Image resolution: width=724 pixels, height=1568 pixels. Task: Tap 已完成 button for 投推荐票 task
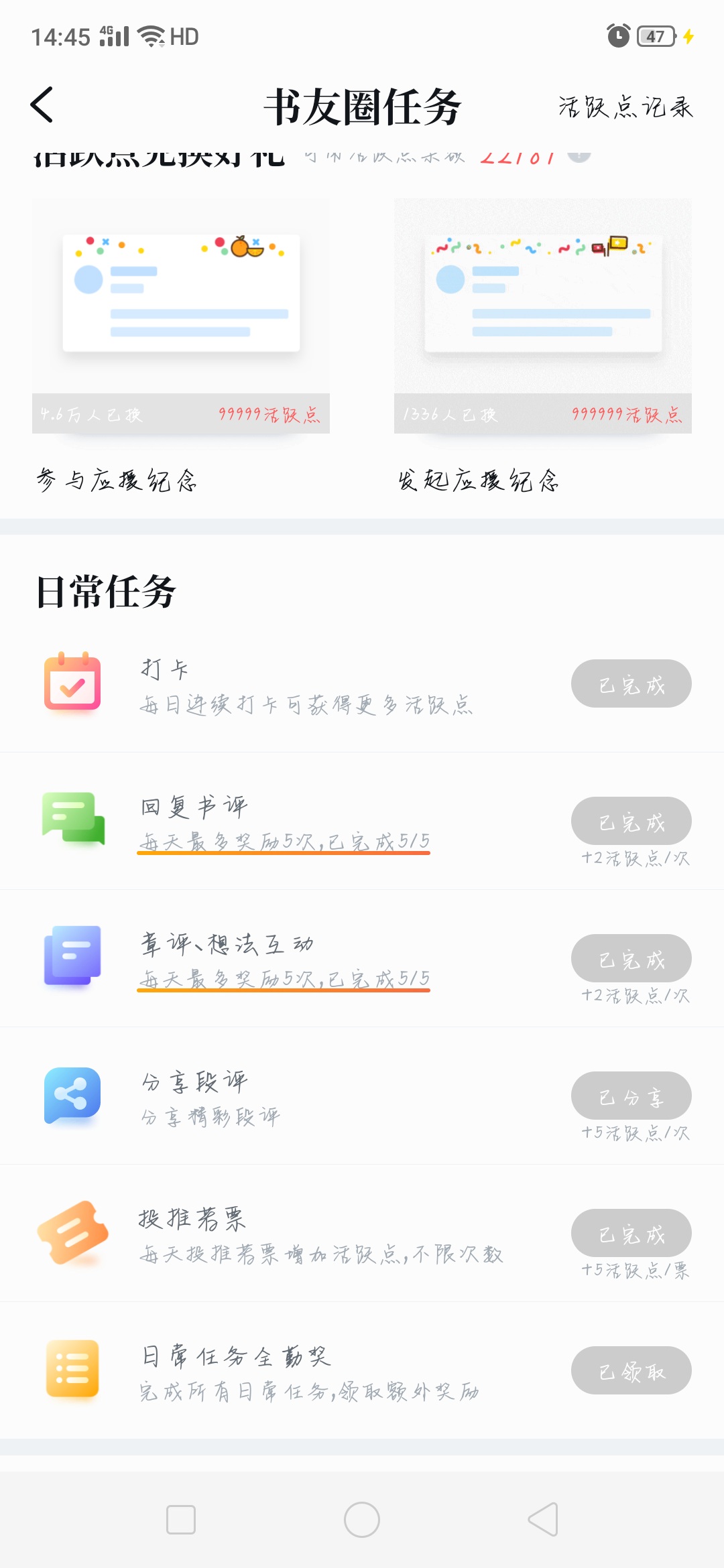coord(631,1233)
